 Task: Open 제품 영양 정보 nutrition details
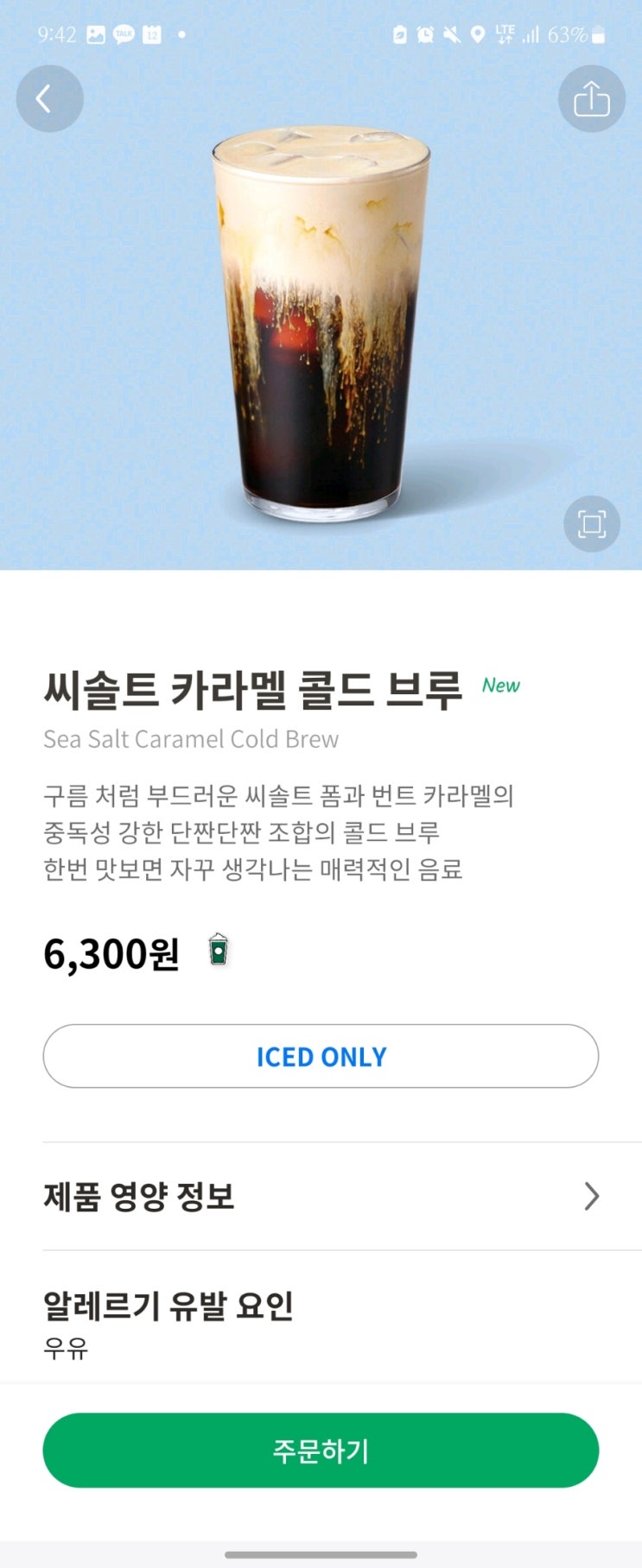click(321, 1196)
